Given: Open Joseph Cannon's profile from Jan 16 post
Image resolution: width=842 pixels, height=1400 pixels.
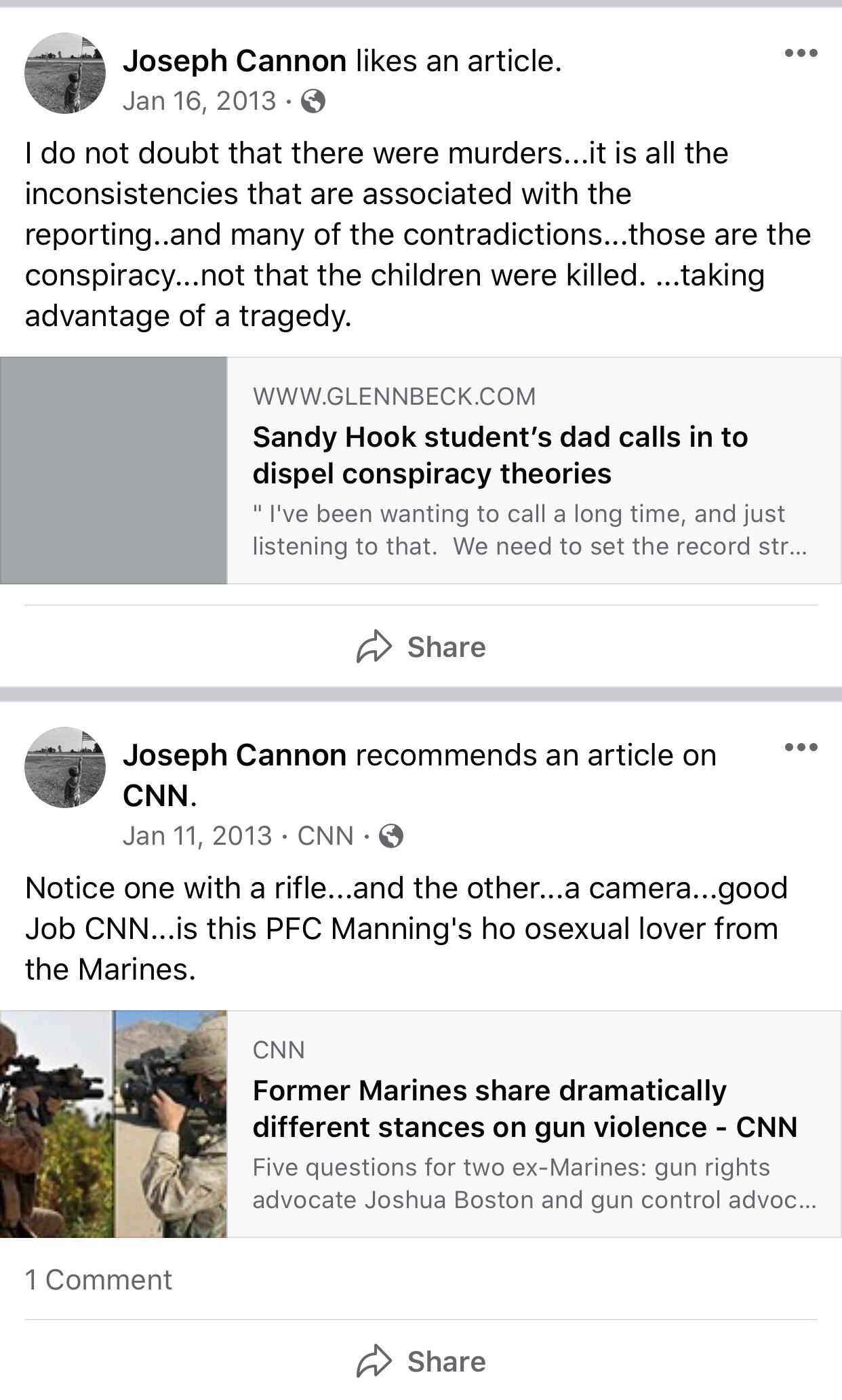Looking at the screenshot, I should (235, 61).
